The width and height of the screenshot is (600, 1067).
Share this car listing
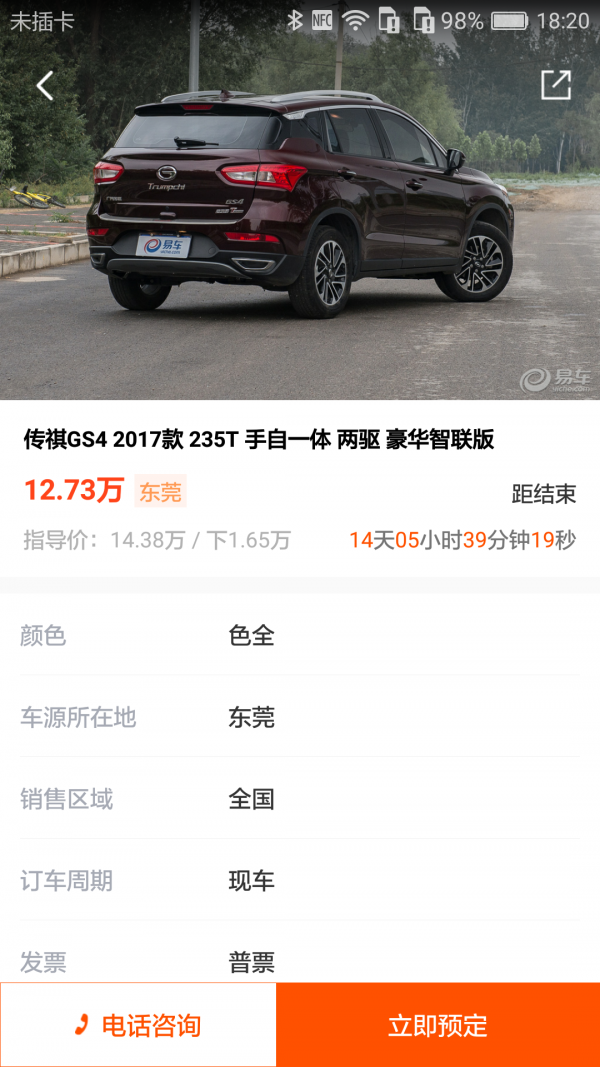(555, 86)
